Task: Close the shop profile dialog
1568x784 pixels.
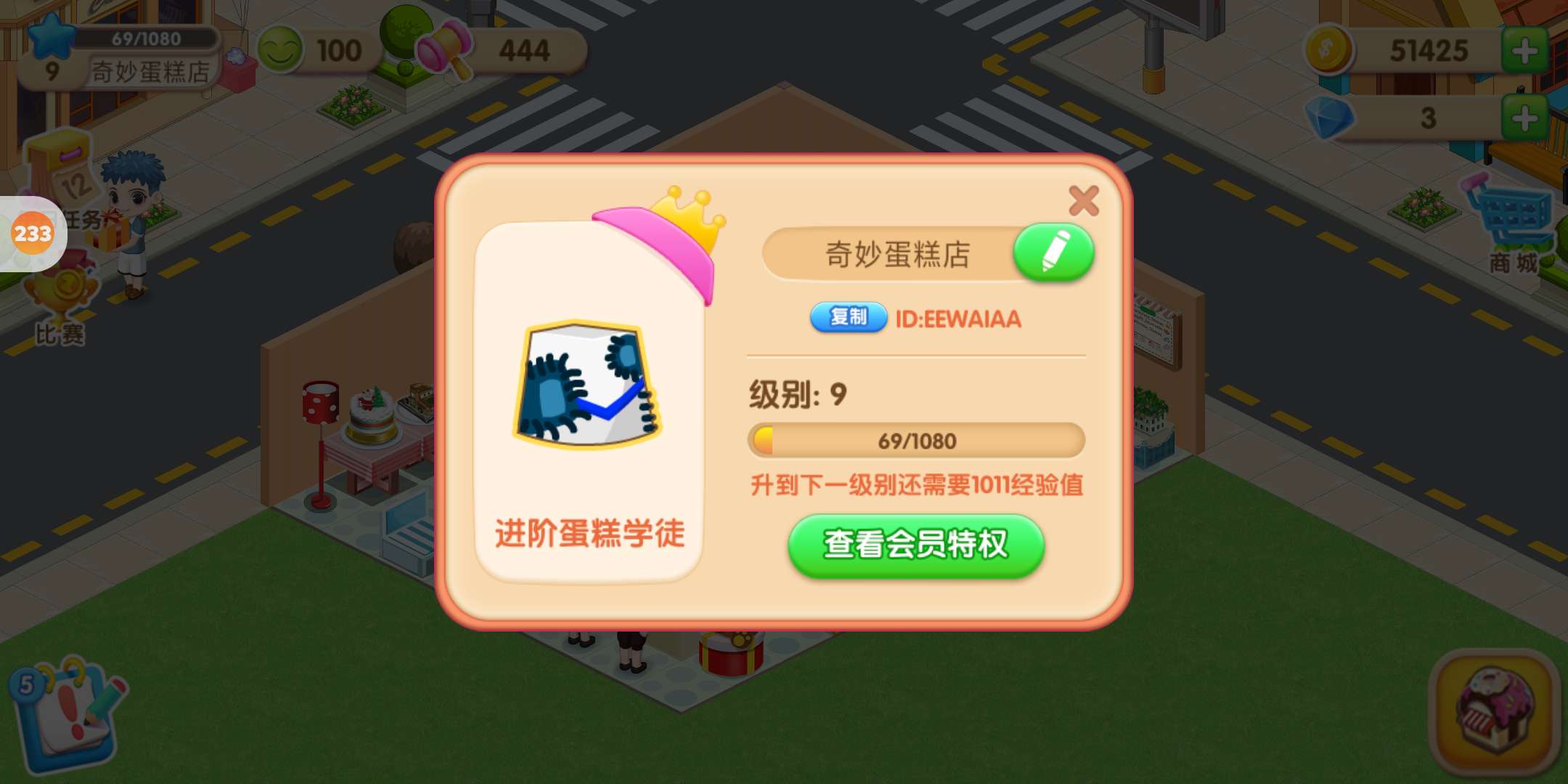Action: pyautogui.click(x=1083, y=200)
